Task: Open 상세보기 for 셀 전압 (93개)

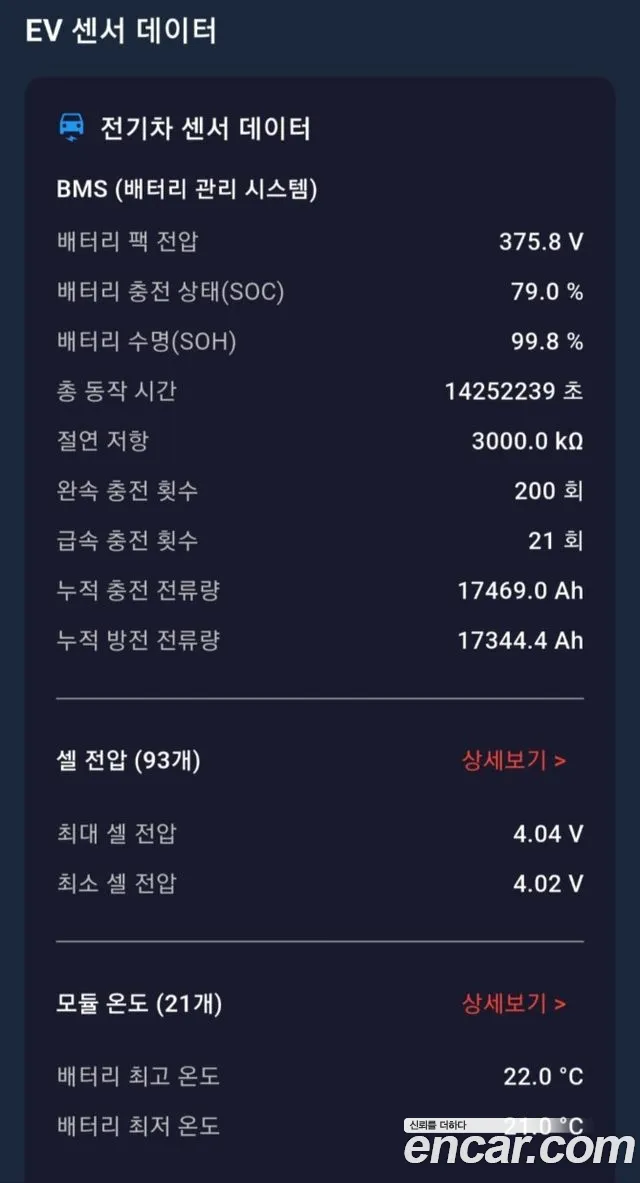Action: 514,760
